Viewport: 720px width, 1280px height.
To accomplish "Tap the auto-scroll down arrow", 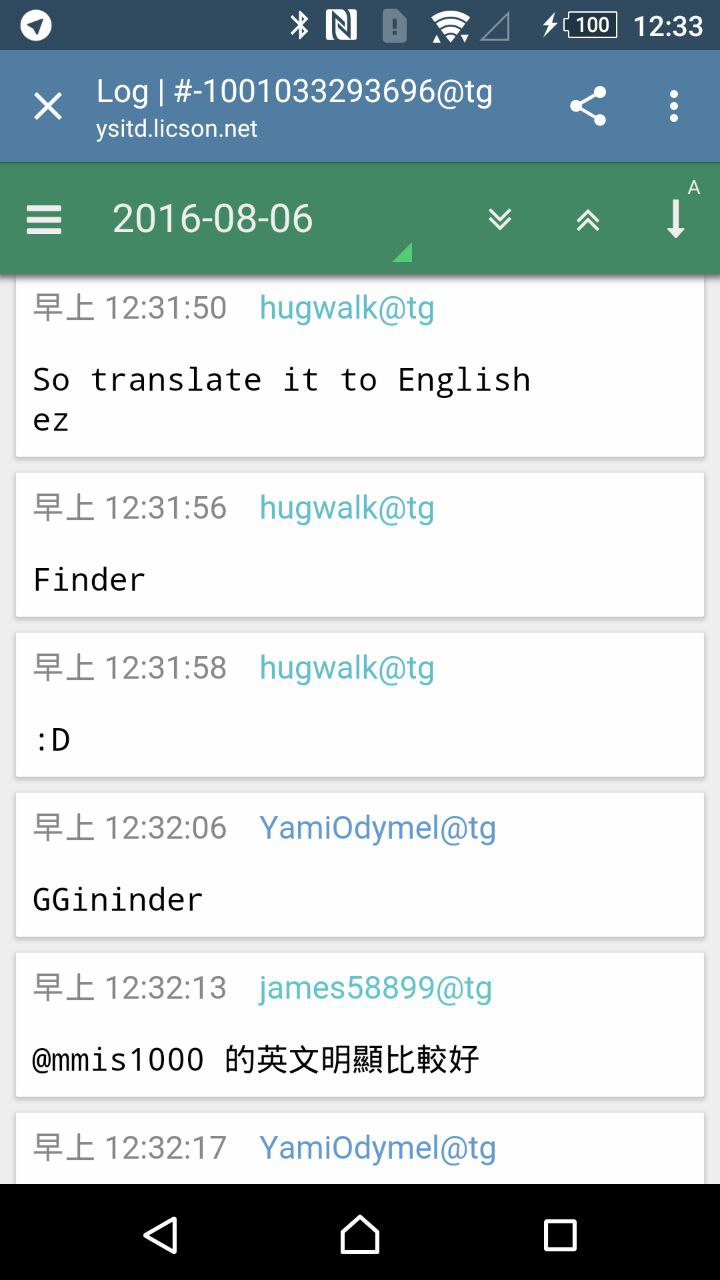I will tap(676, 217).
